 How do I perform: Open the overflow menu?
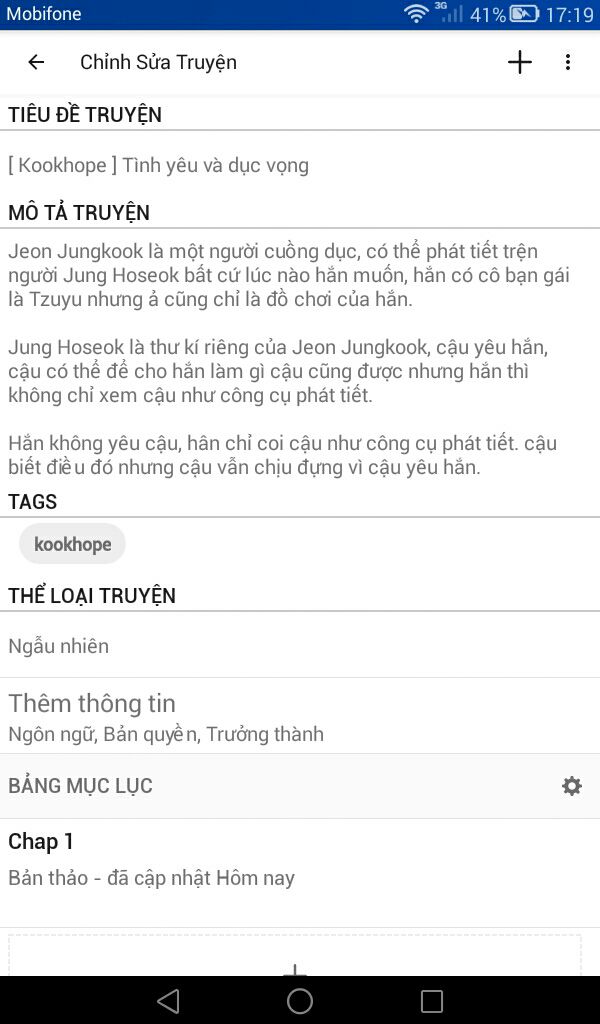[568, 62]
